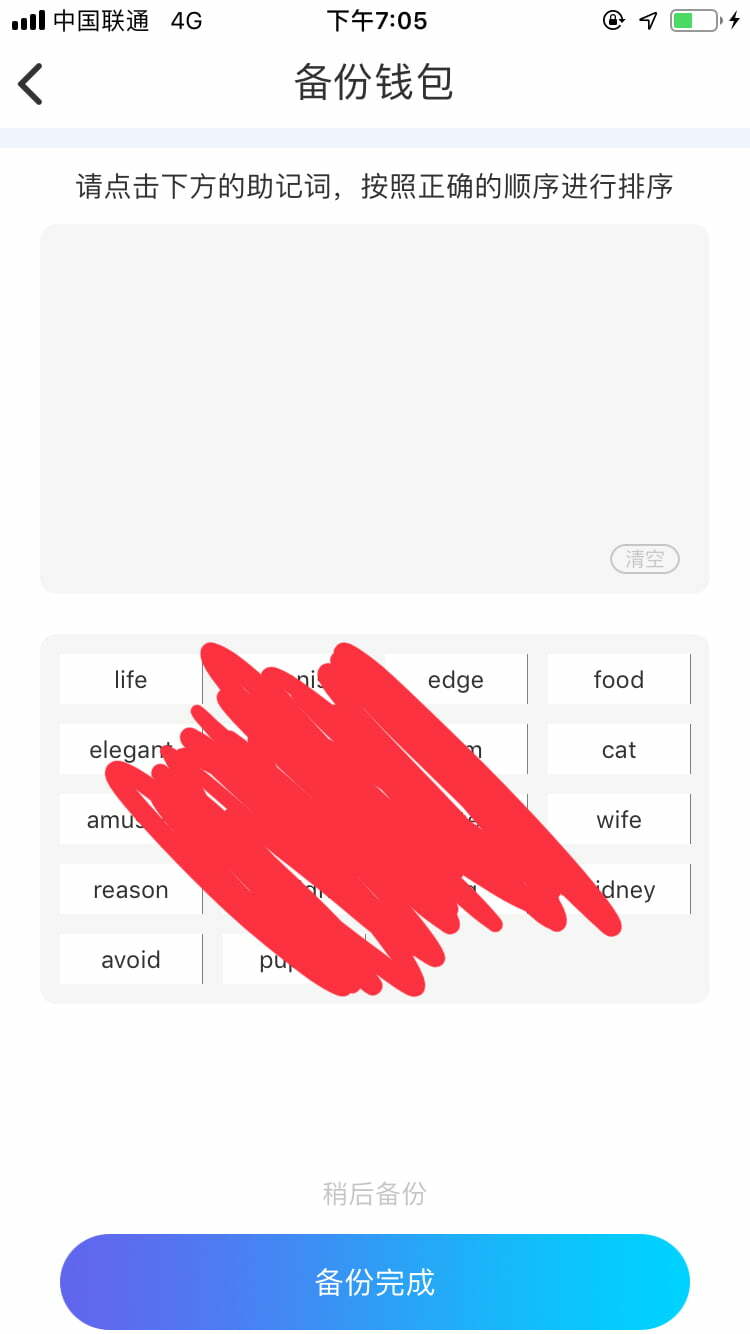Image resolution: width=750 pixels, height=1334 pixels.
Task: Go back using the top-left arrow
Action: [31, 83]
